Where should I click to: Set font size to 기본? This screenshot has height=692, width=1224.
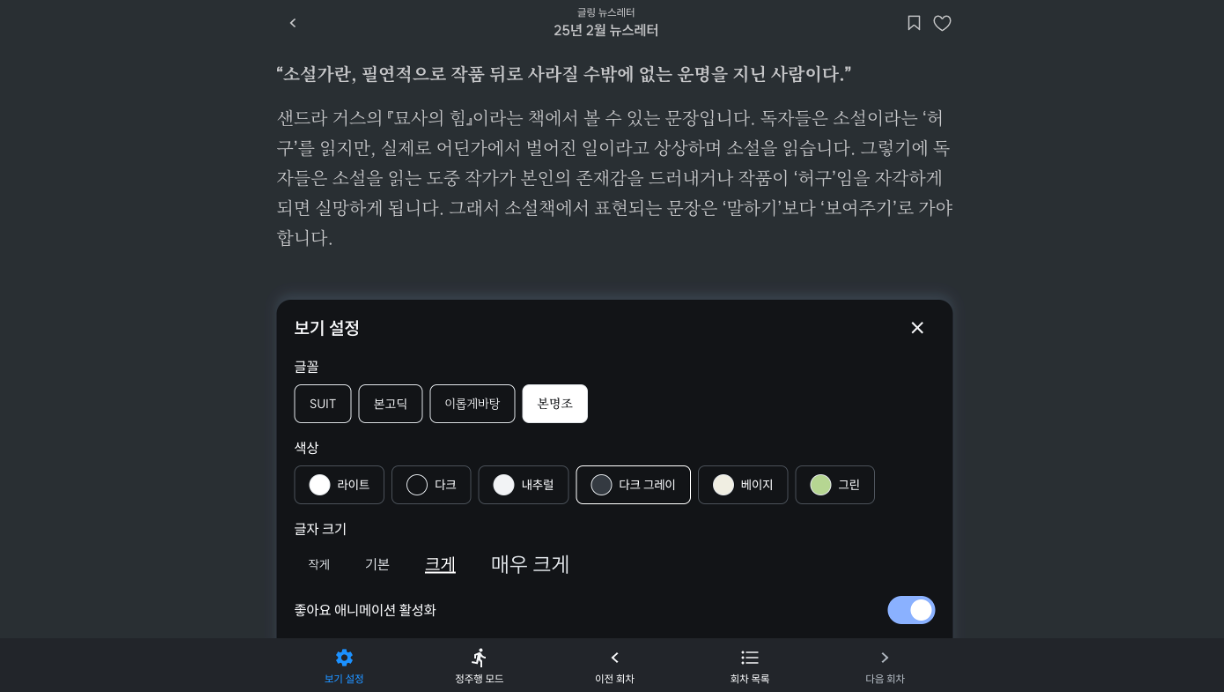click(x=377, y=565)
